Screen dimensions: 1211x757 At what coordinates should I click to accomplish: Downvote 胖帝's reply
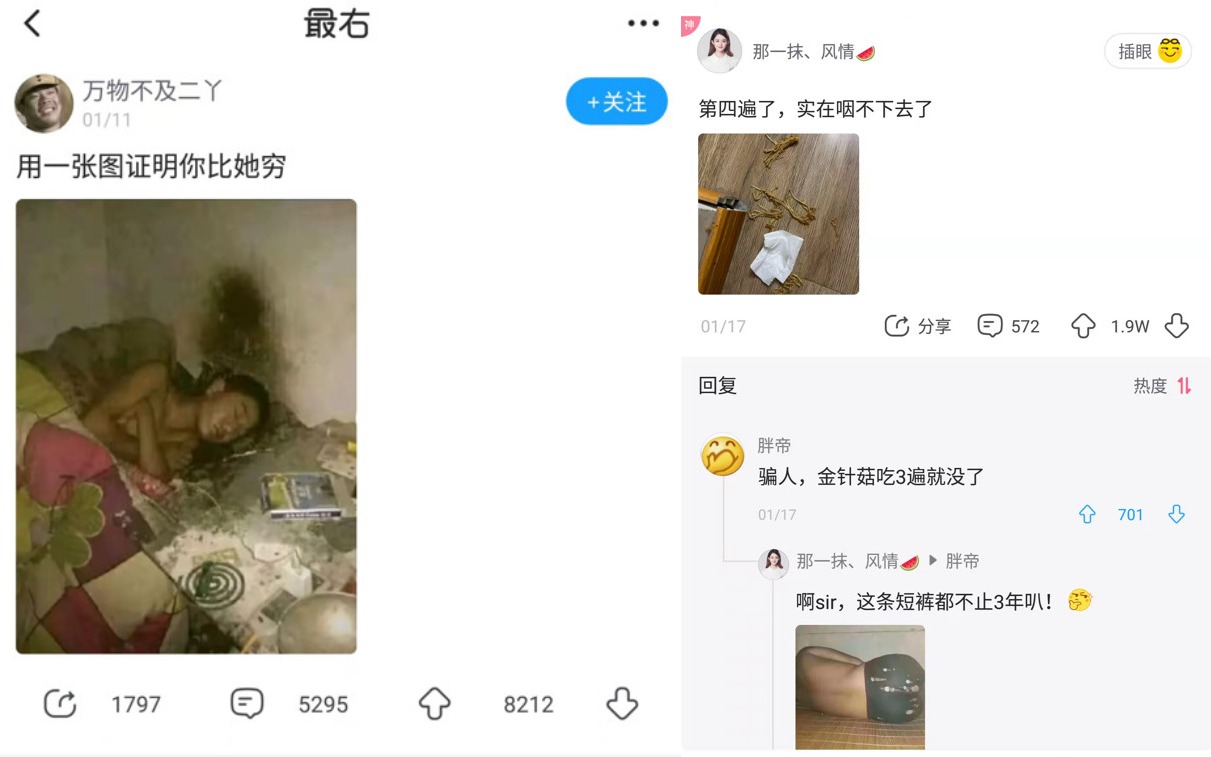pos(1177,514)
